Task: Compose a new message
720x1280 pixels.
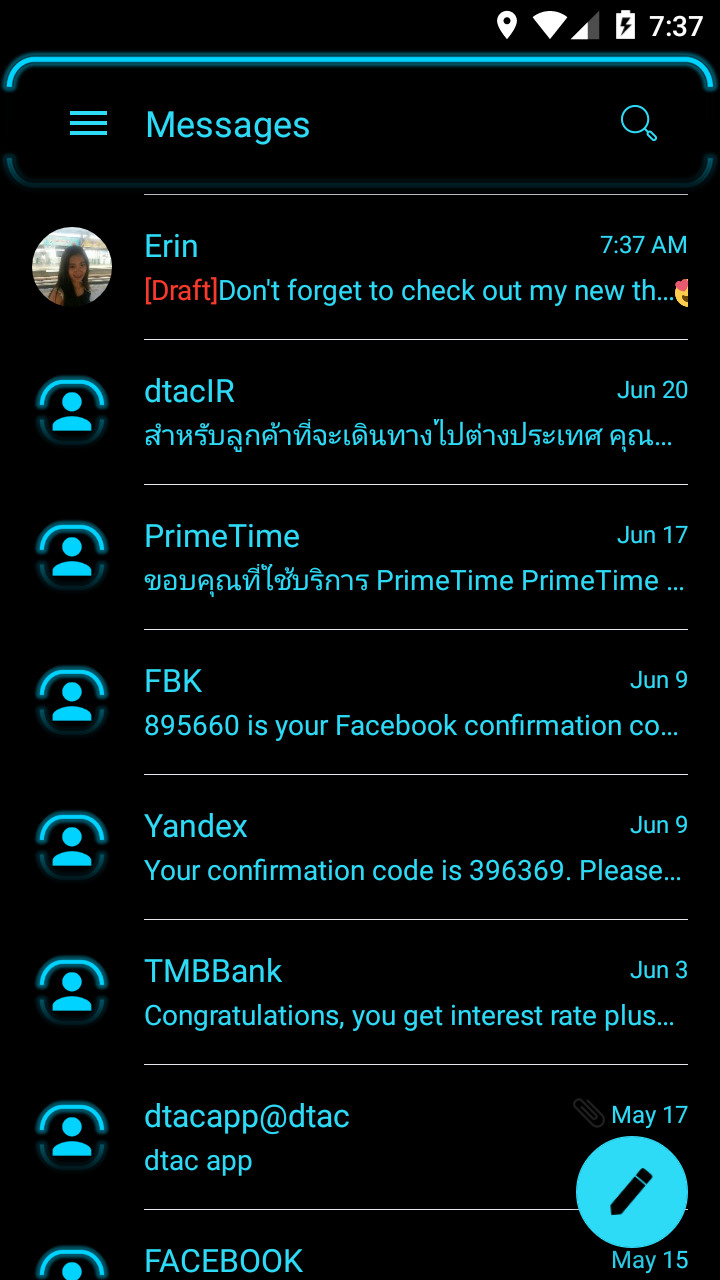Action: pos(632,1191)
